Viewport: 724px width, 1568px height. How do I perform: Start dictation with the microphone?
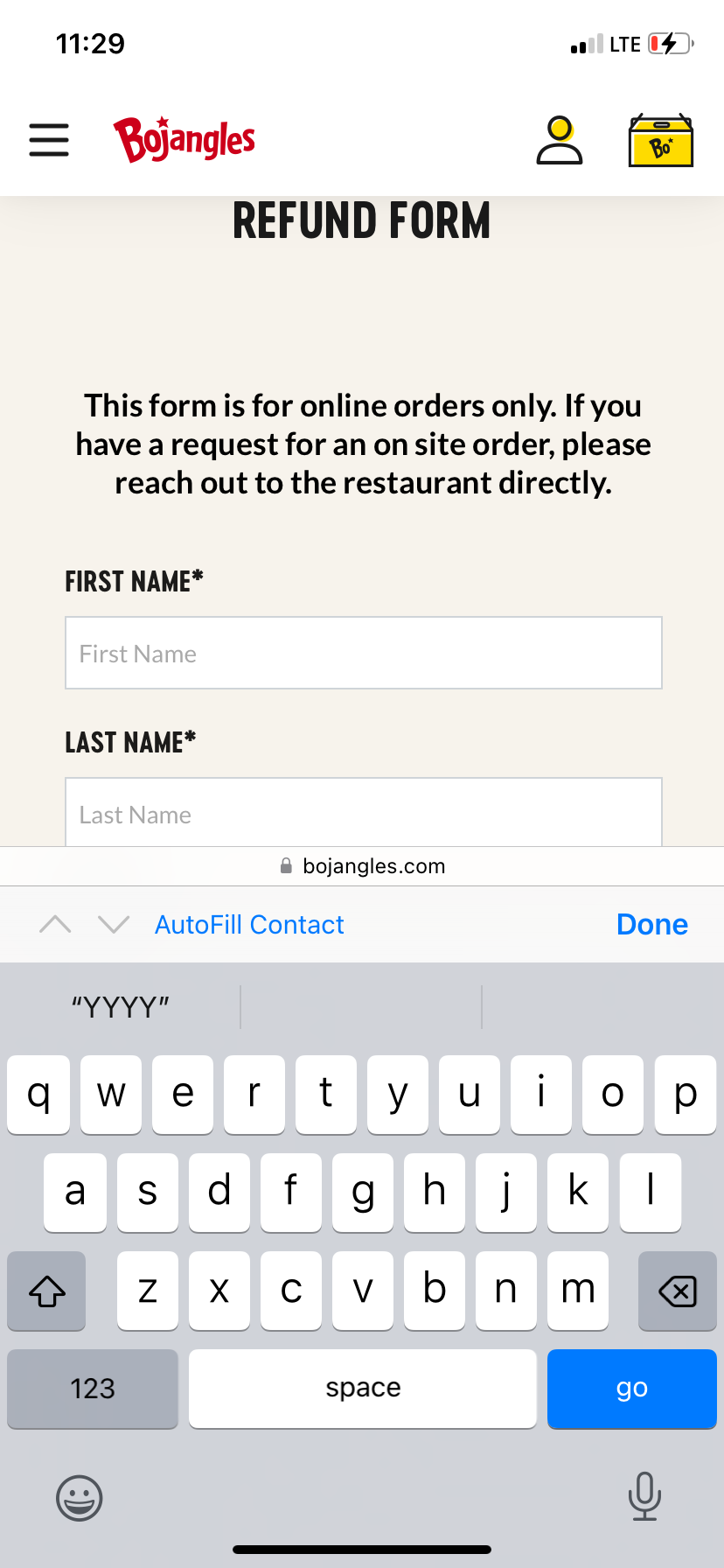coord(644,1496)
